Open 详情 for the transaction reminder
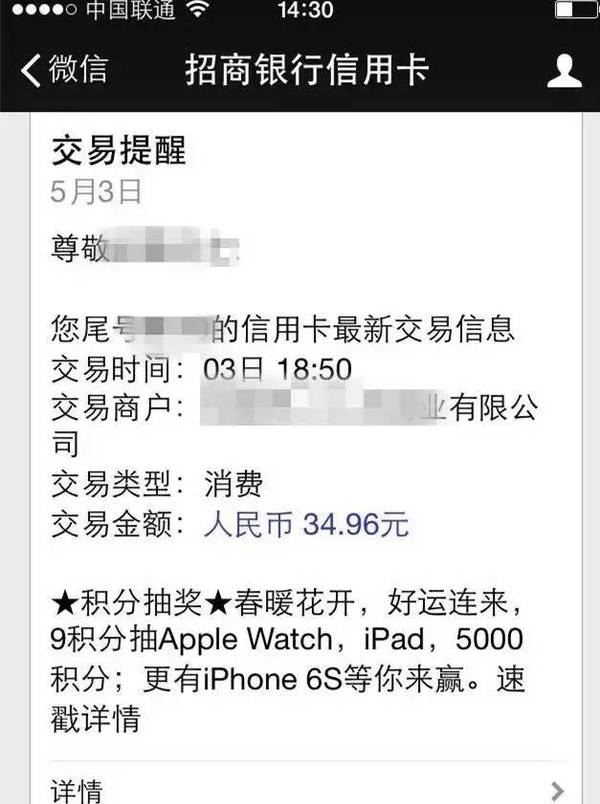This screenshot has width=600, height=804. click(x=300, y=788)
